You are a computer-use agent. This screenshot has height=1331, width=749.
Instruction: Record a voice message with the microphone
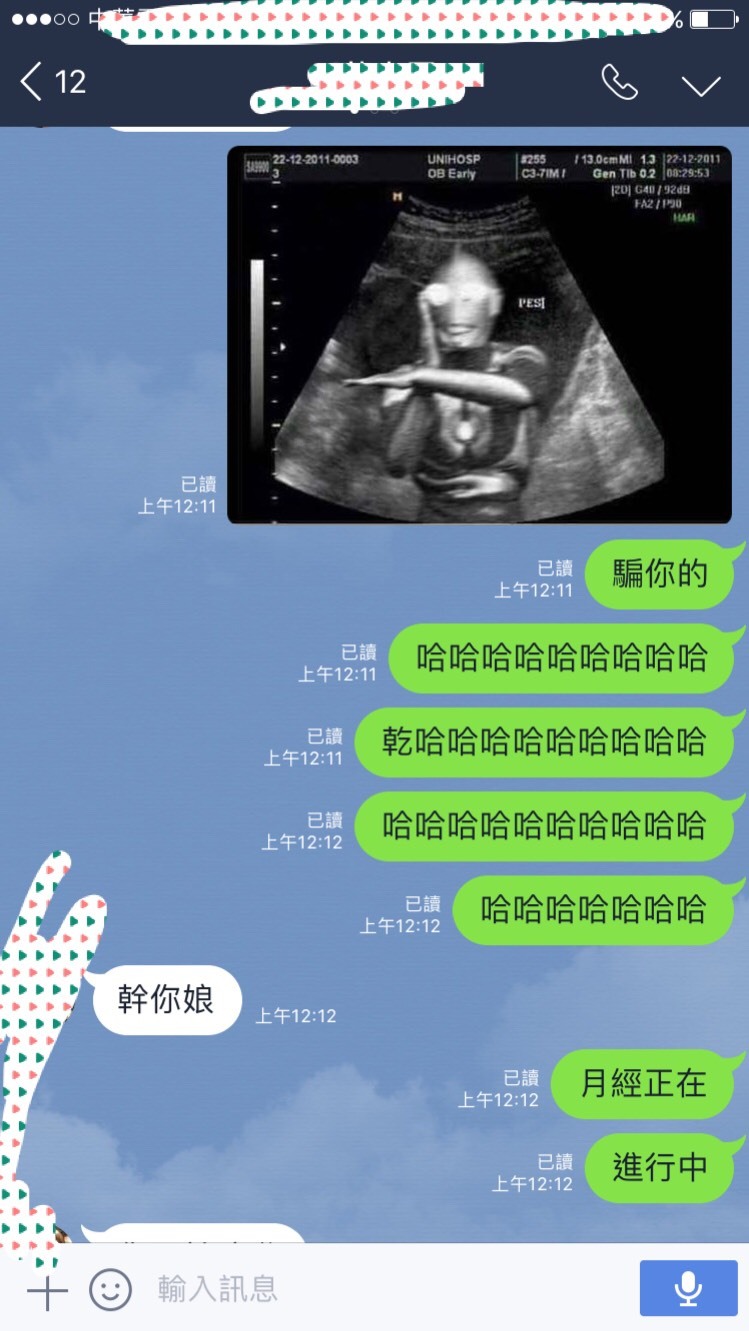tap(687, 1289)
